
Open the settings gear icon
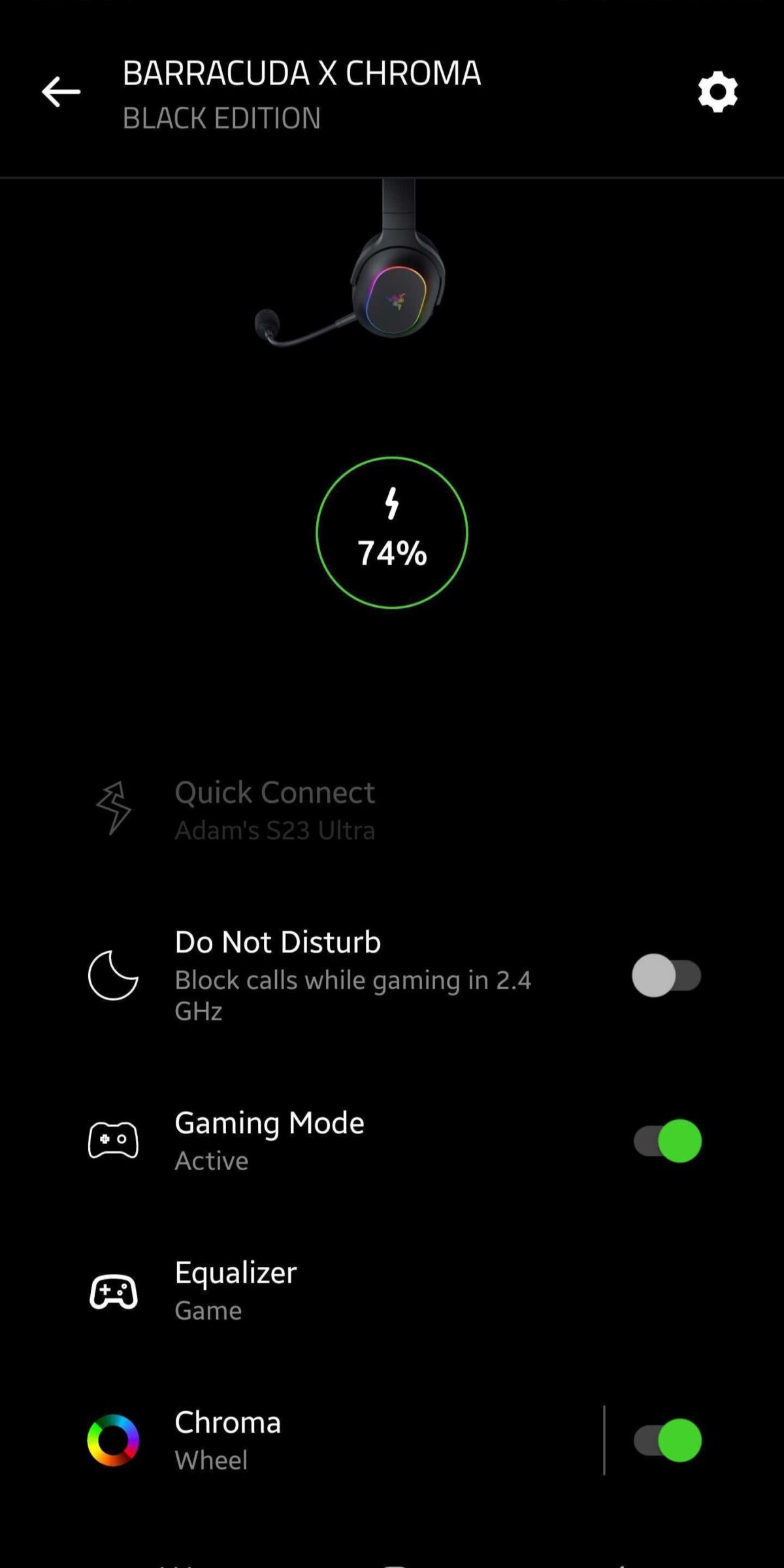(x=717, y=91)
